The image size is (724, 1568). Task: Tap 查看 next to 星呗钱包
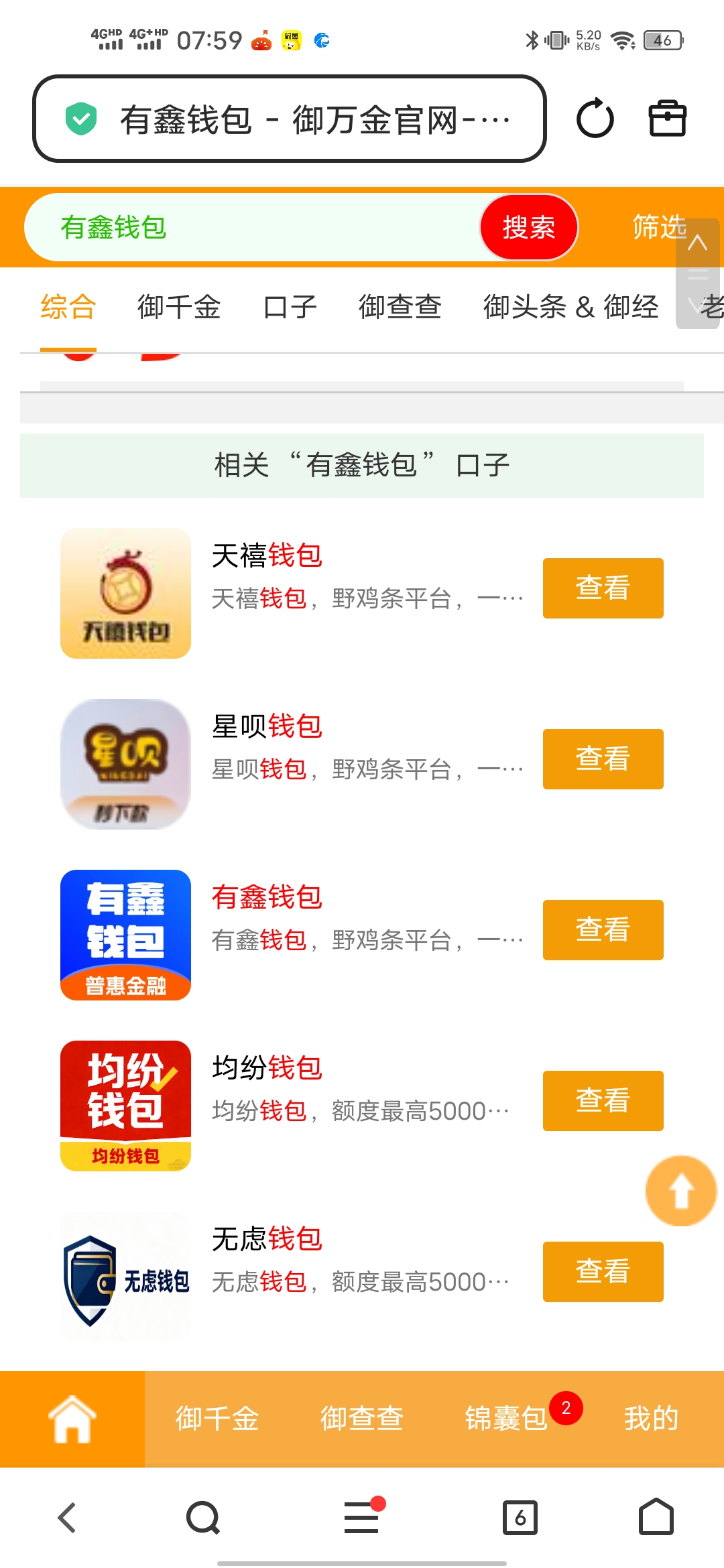[x=603, y=759]
